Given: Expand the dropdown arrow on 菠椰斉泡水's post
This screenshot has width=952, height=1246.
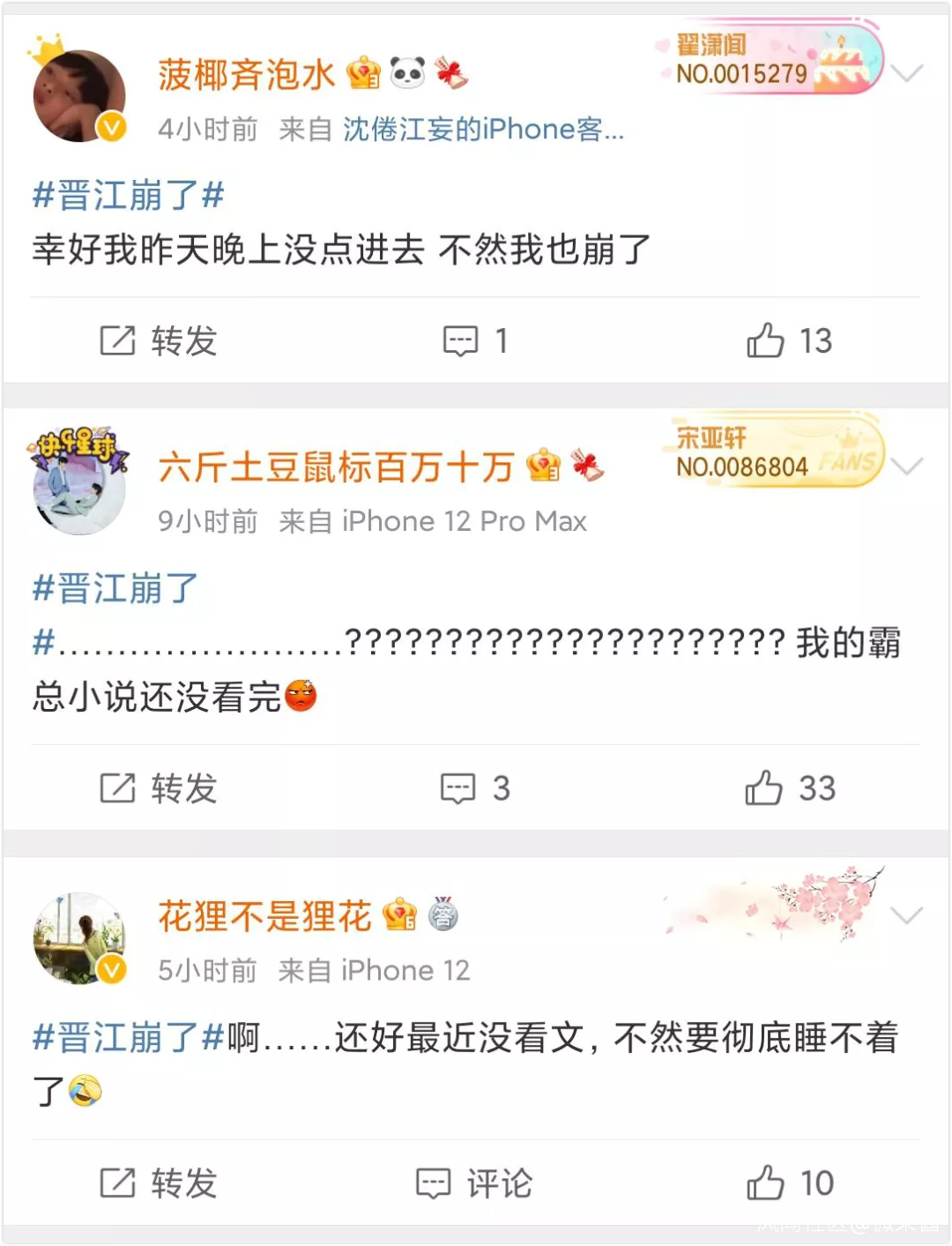Looking at the screenshot, I should click(x=907, y=72).
